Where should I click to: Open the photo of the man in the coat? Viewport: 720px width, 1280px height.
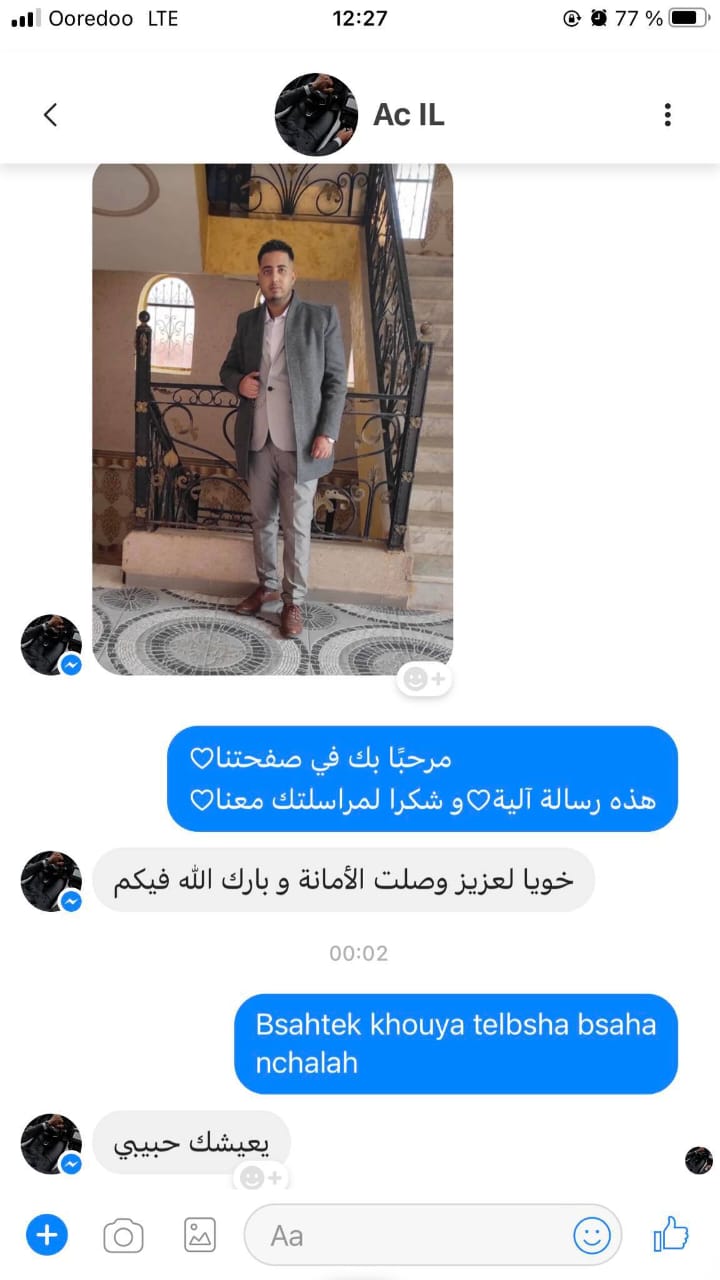272,418
